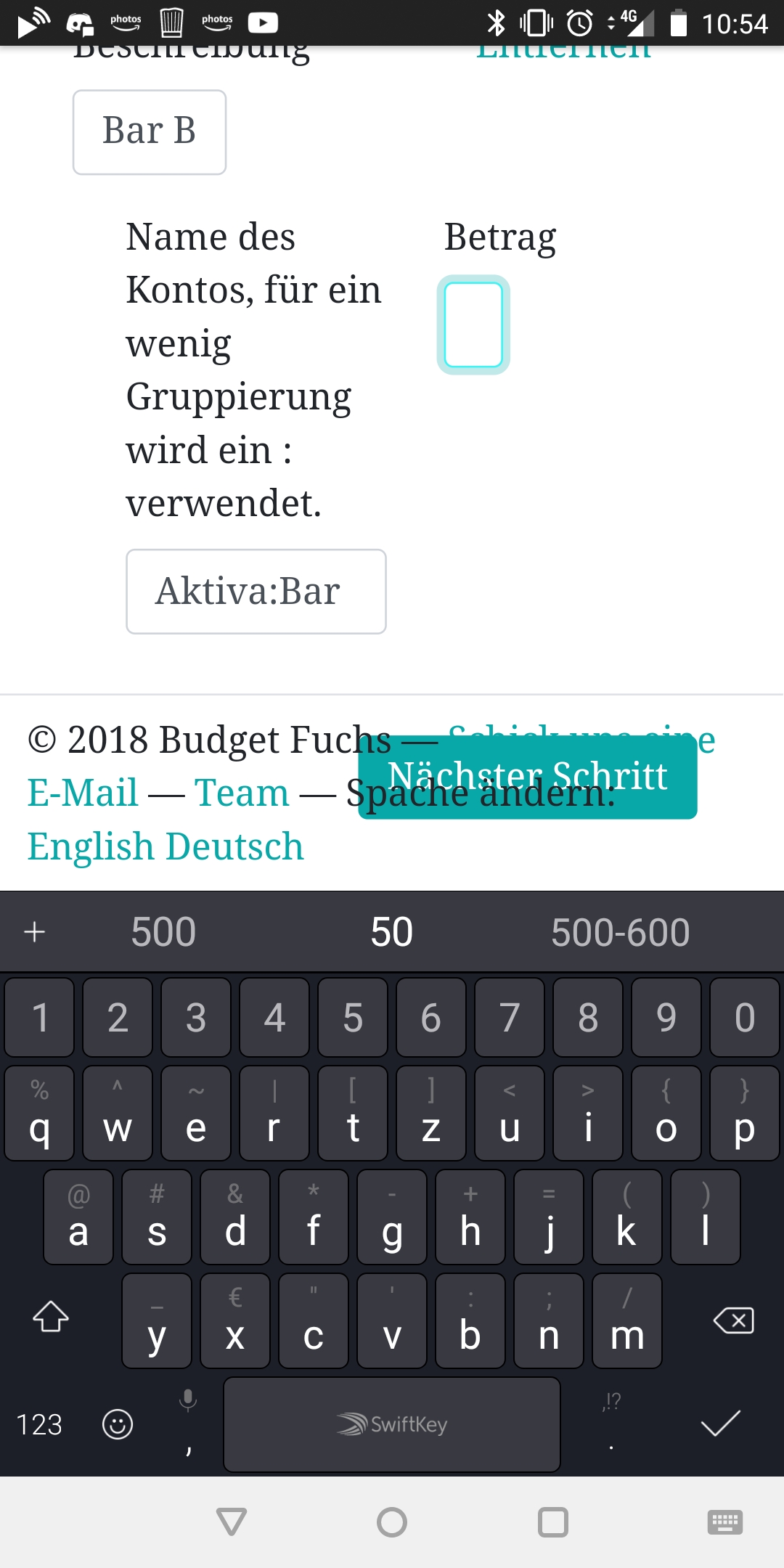The height and width of the screenshot is (1568, 784).
Task: Tap the 'Nächster Schritt' button
Action: click(528, 777)
